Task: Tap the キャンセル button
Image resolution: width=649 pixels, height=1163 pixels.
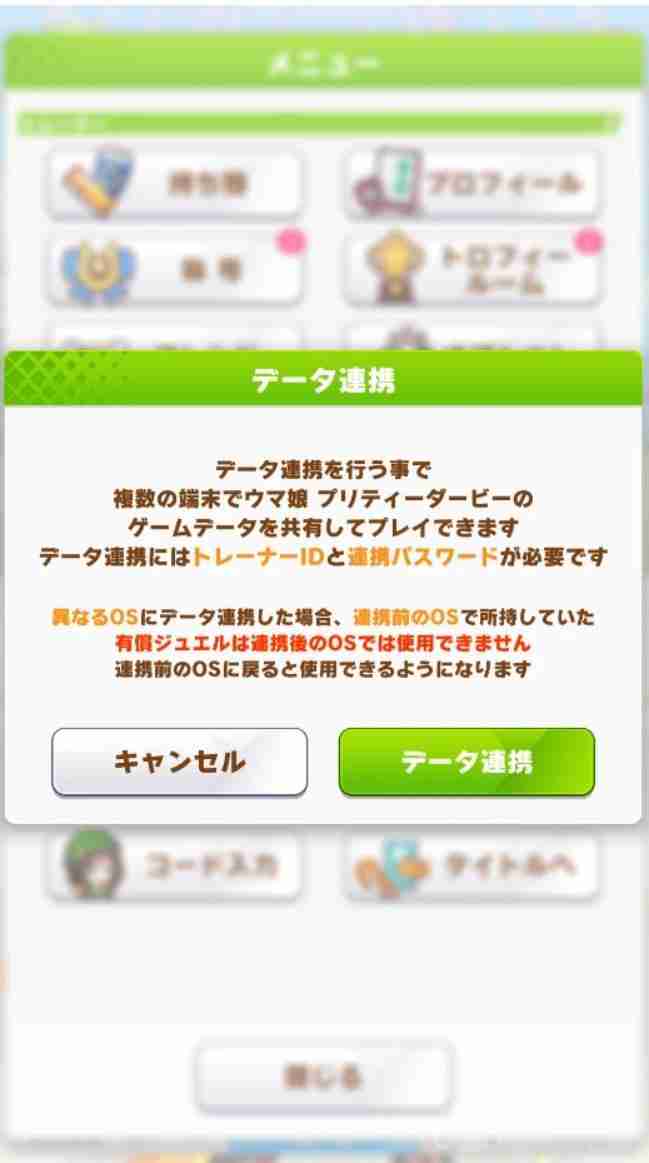Action: pos(180,761)
